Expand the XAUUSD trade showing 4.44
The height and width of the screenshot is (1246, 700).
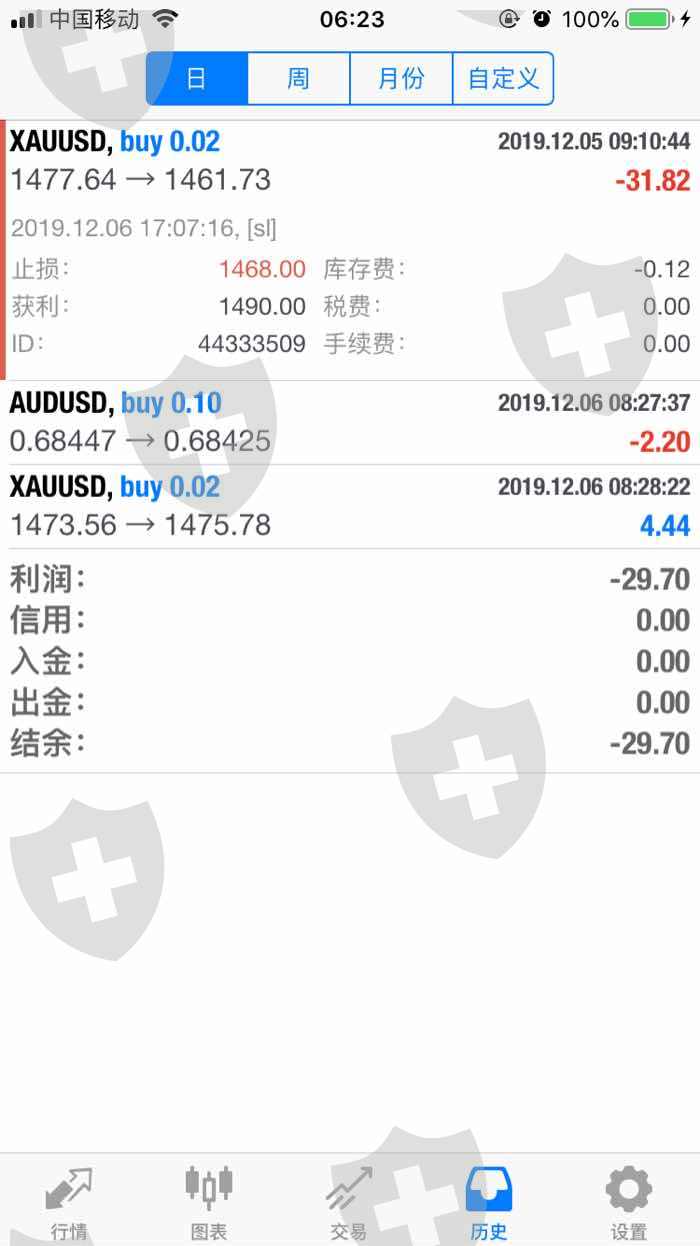350,506
